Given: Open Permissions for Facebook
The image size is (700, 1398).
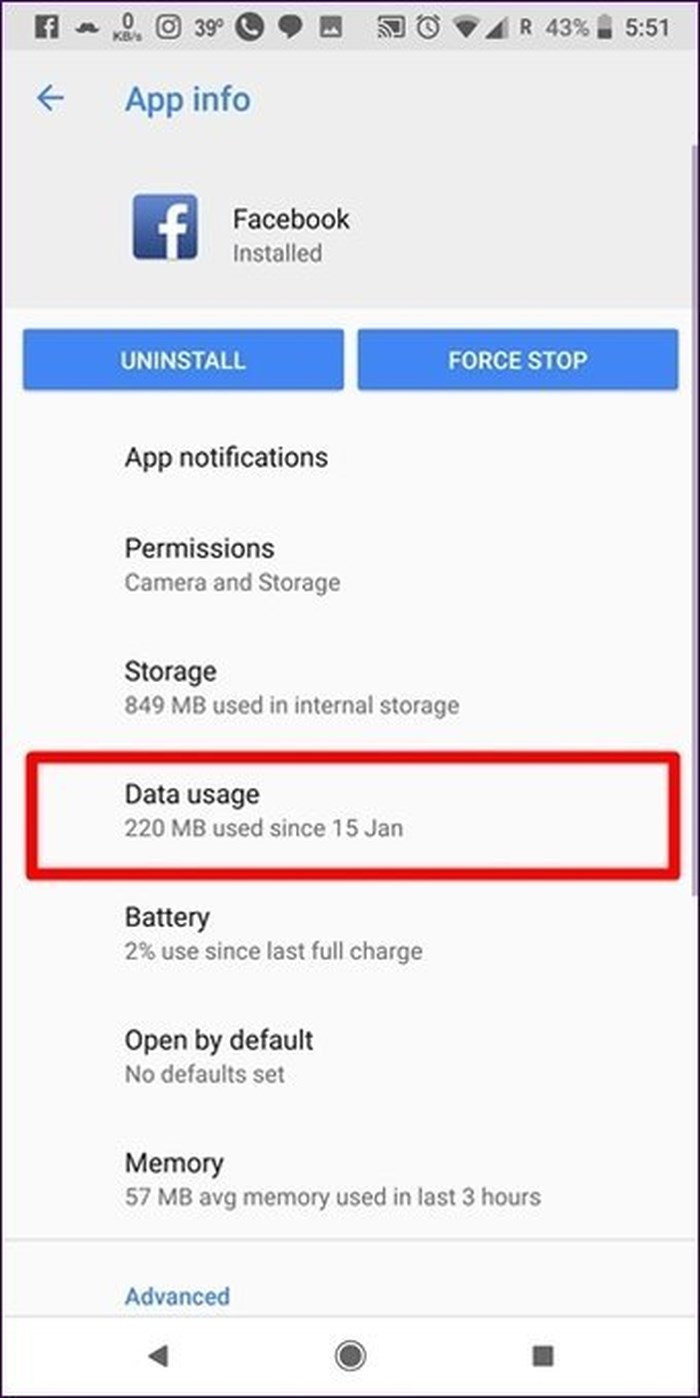Looking at the screenshot, I should (232, 564).
